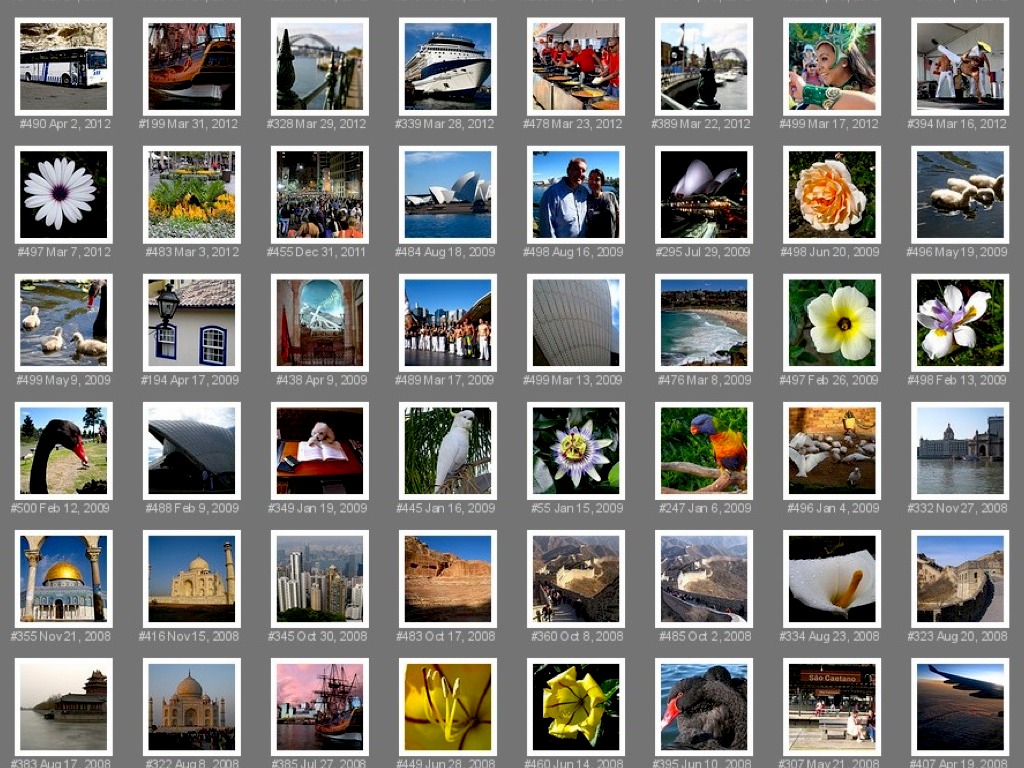The image size is (1024, 768).
Task: View calla lily photo #334 Aug 23, 2008
Action: (x=832, y=578)
